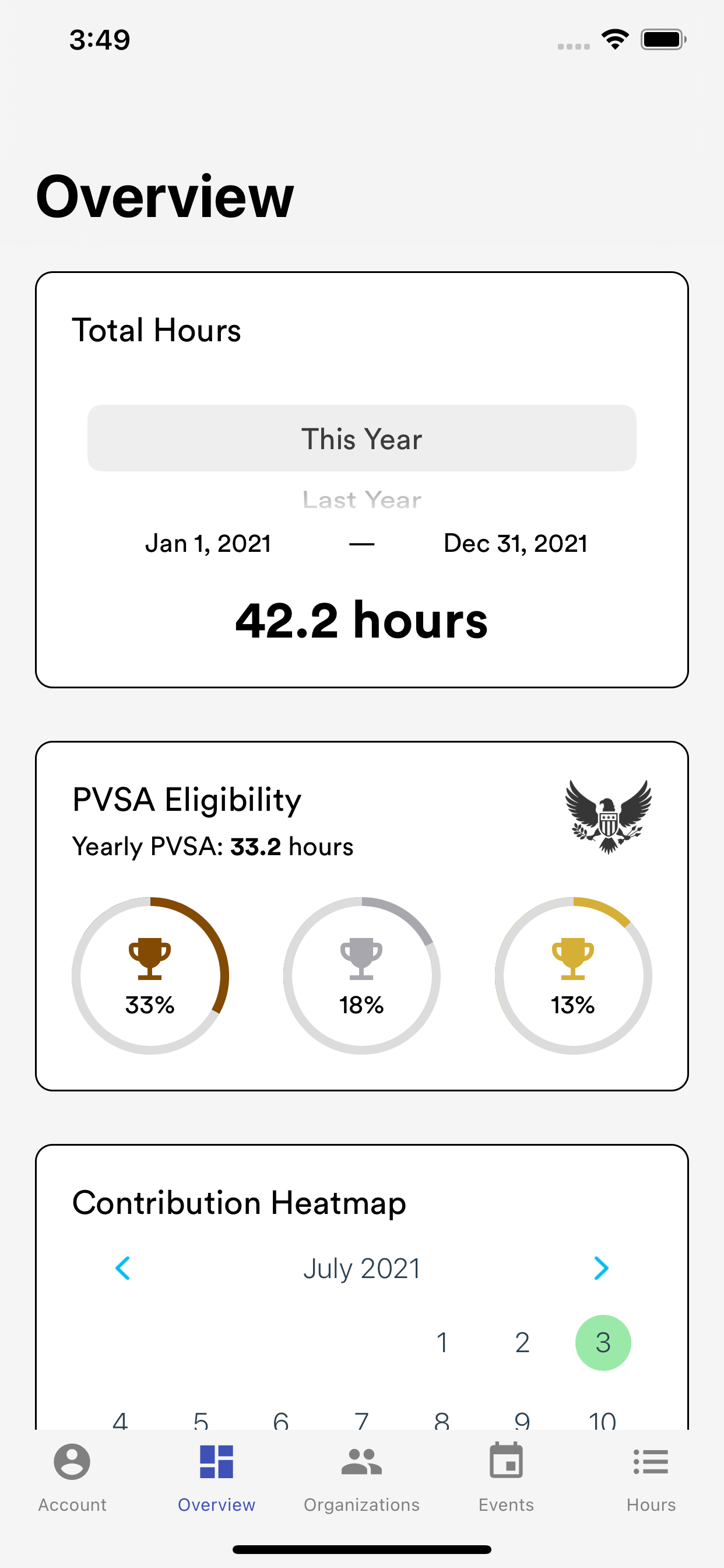The width and height of the screenshot is (724, 1568).
Task: Pick July 2 on the calendar
Action: [522, 1342]
